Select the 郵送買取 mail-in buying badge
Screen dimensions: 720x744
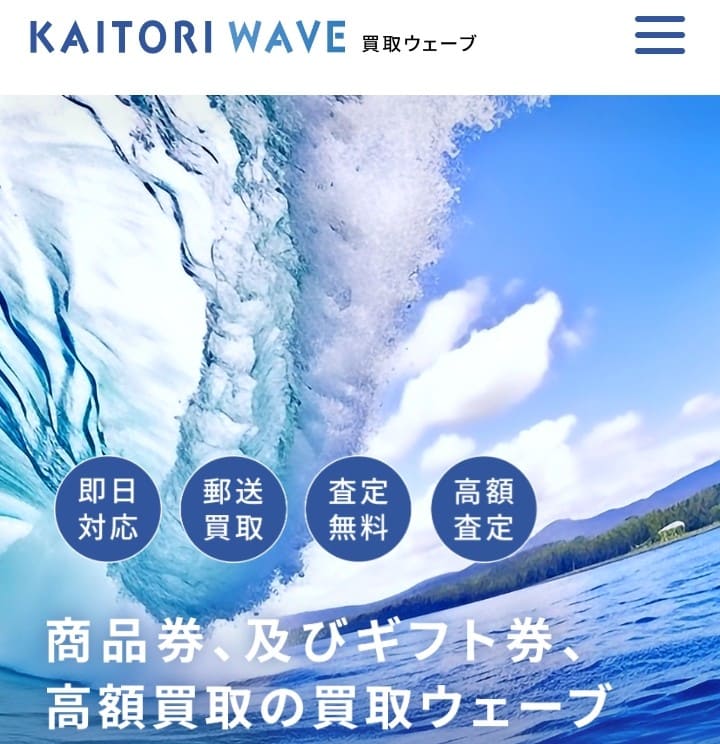pos(235,509)
